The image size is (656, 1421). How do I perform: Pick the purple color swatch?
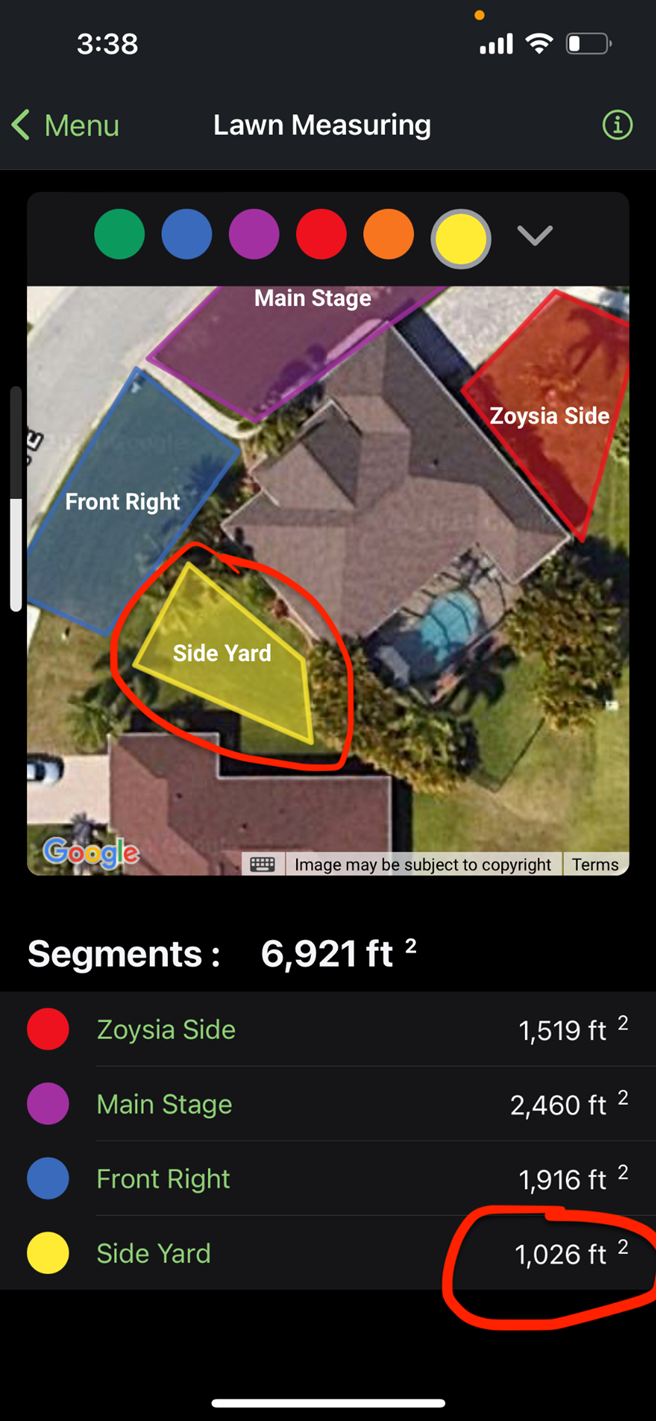coord(254,235)
